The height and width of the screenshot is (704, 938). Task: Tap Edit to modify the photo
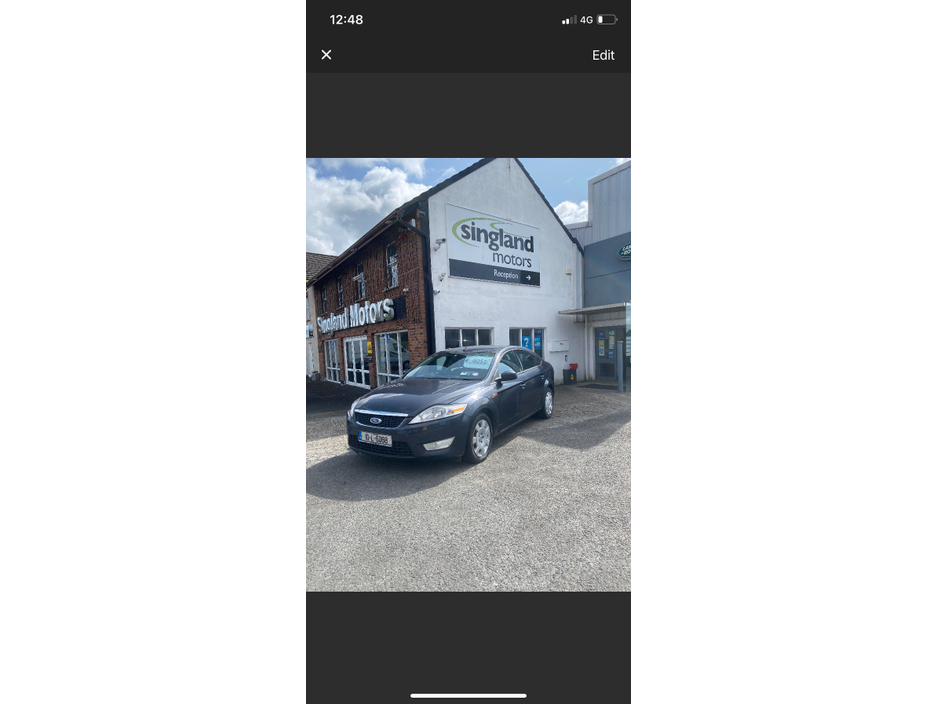click(603, 55)
